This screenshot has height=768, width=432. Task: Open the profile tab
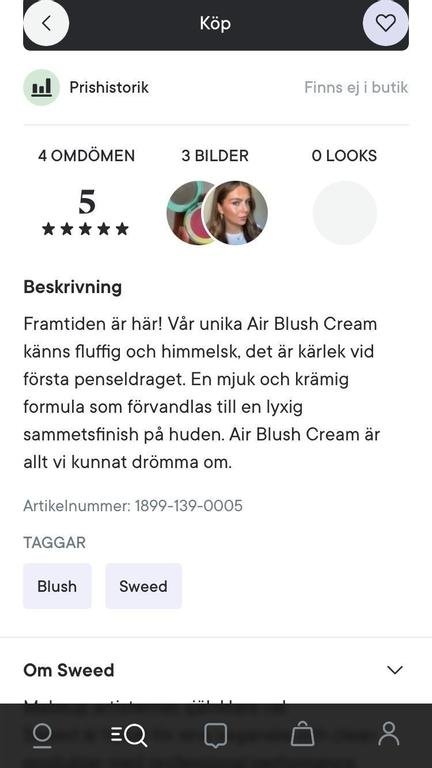[x=389, y=735]
